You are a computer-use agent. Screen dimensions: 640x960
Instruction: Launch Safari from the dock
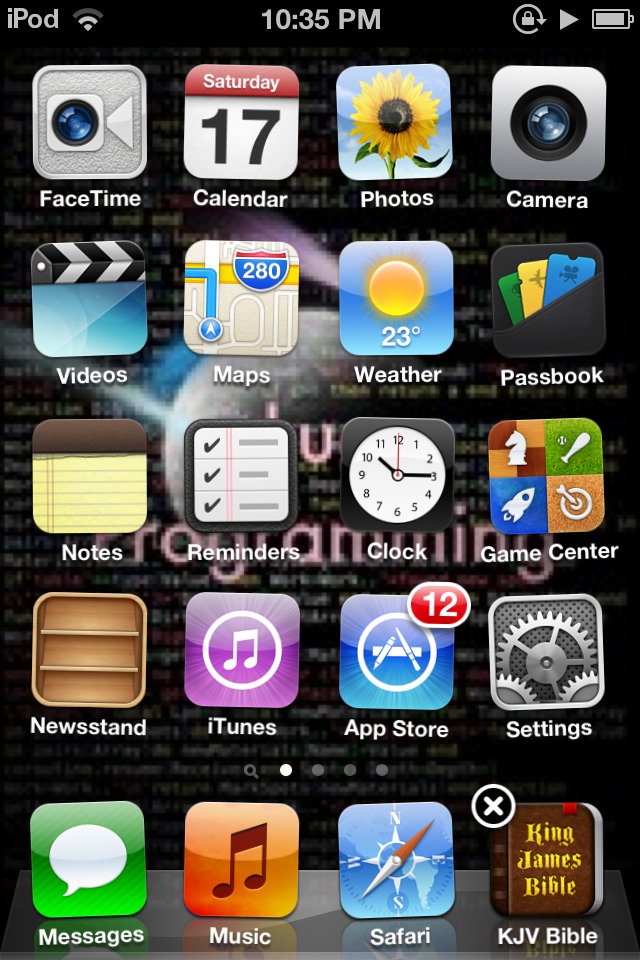point(397,860)
